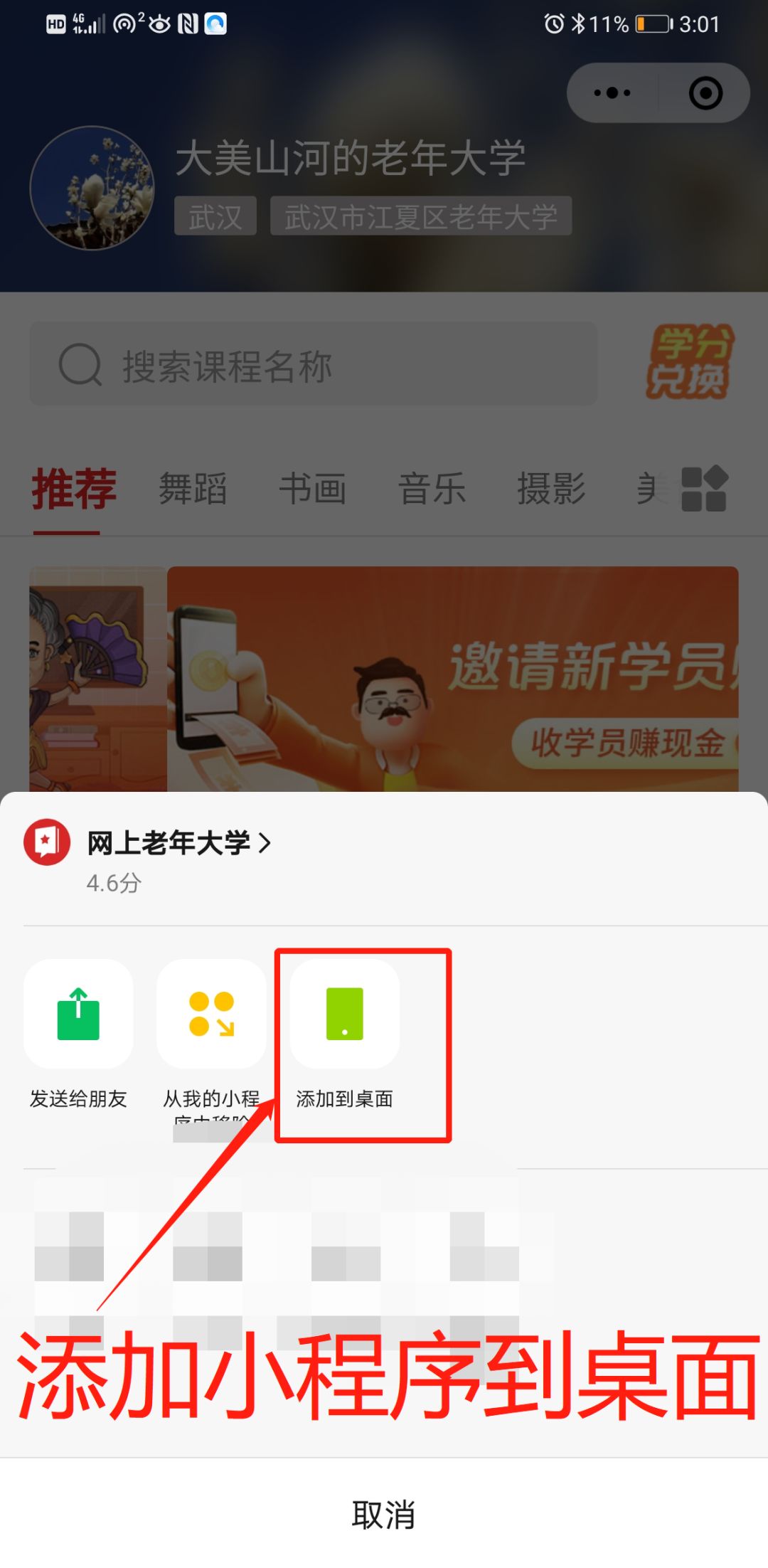Open the 网上老年大学 mini program details
This screenshot has width=768, height=1568.
pyautogui.click(x=178, y=843)
